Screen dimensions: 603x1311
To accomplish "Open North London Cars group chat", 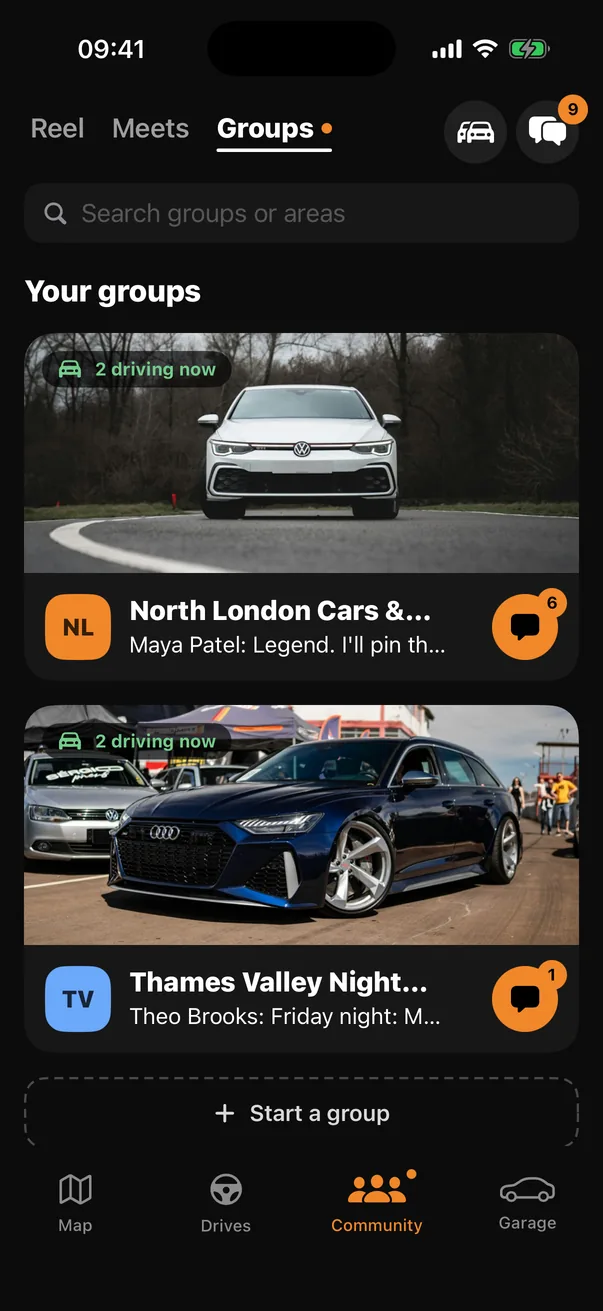I will tap(525, 627).
